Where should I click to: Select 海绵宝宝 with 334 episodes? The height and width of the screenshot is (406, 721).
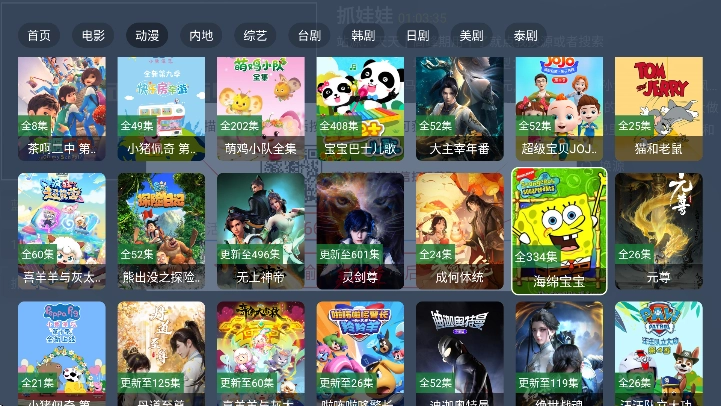pos(559,230)
